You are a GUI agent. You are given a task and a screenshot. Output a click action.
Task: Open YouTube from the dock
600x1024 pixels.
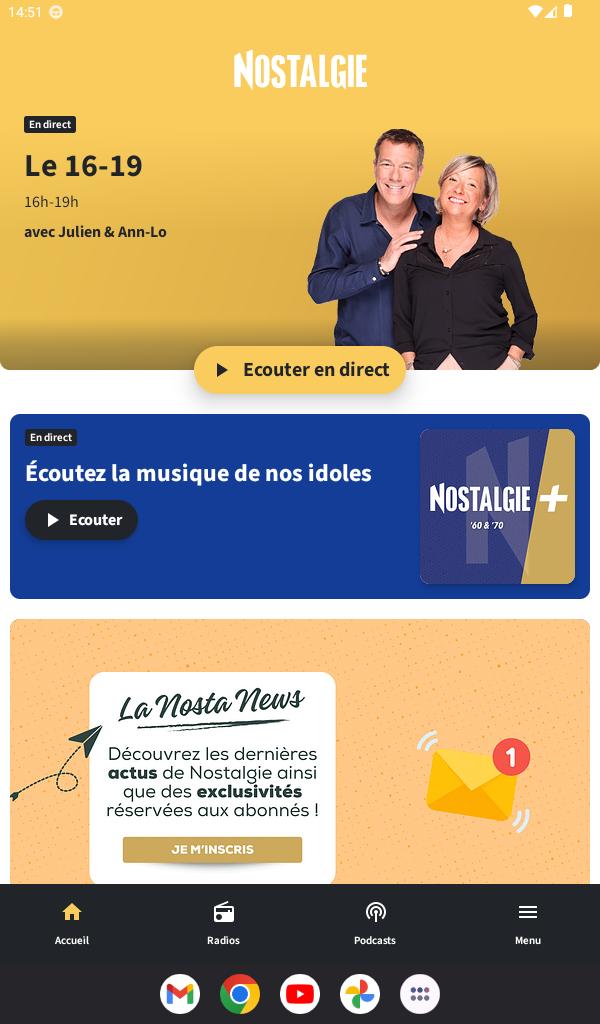300,994
